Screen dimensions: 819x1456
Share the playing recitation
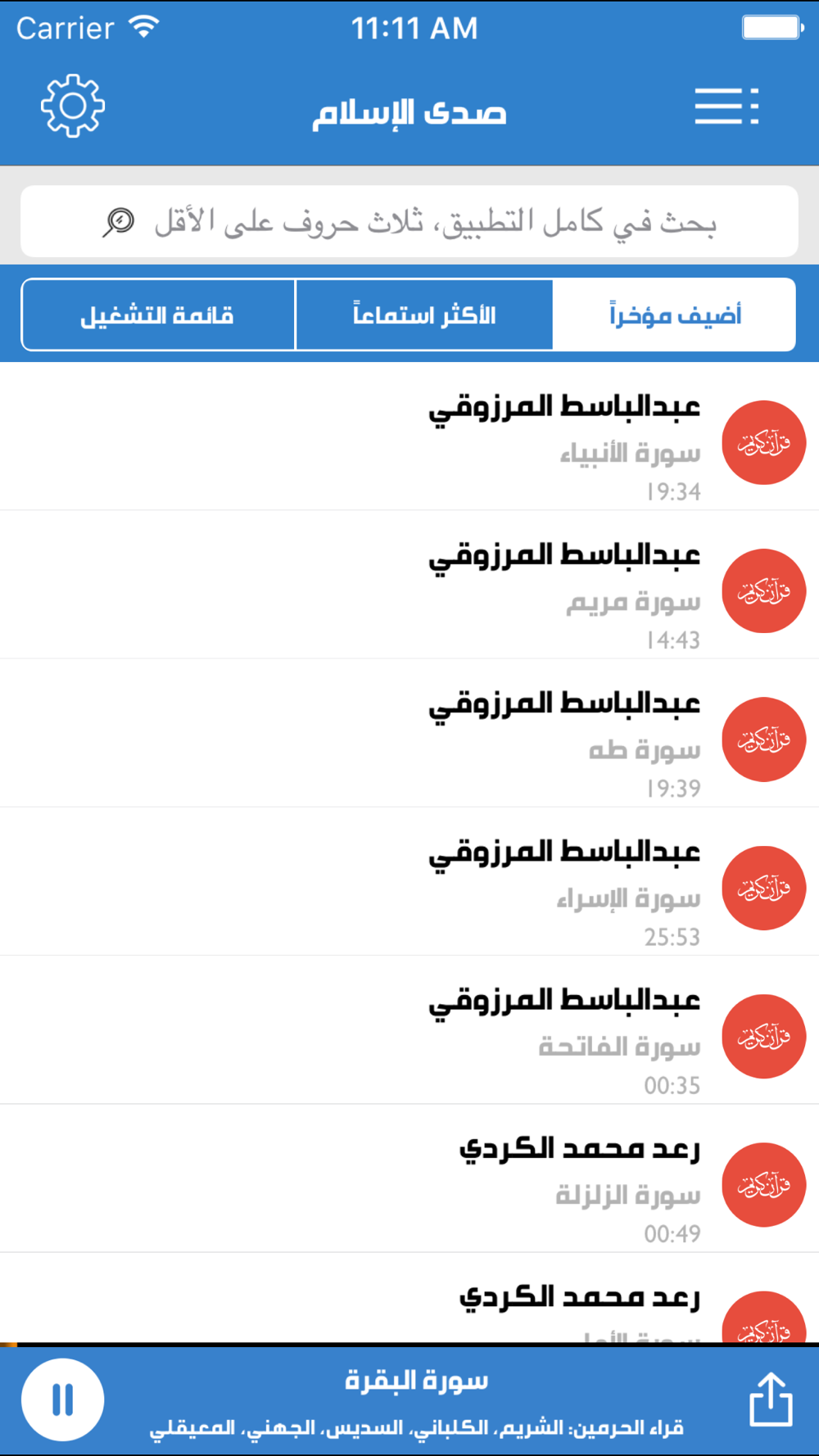pyautogui.click(x=771, y=1399)
